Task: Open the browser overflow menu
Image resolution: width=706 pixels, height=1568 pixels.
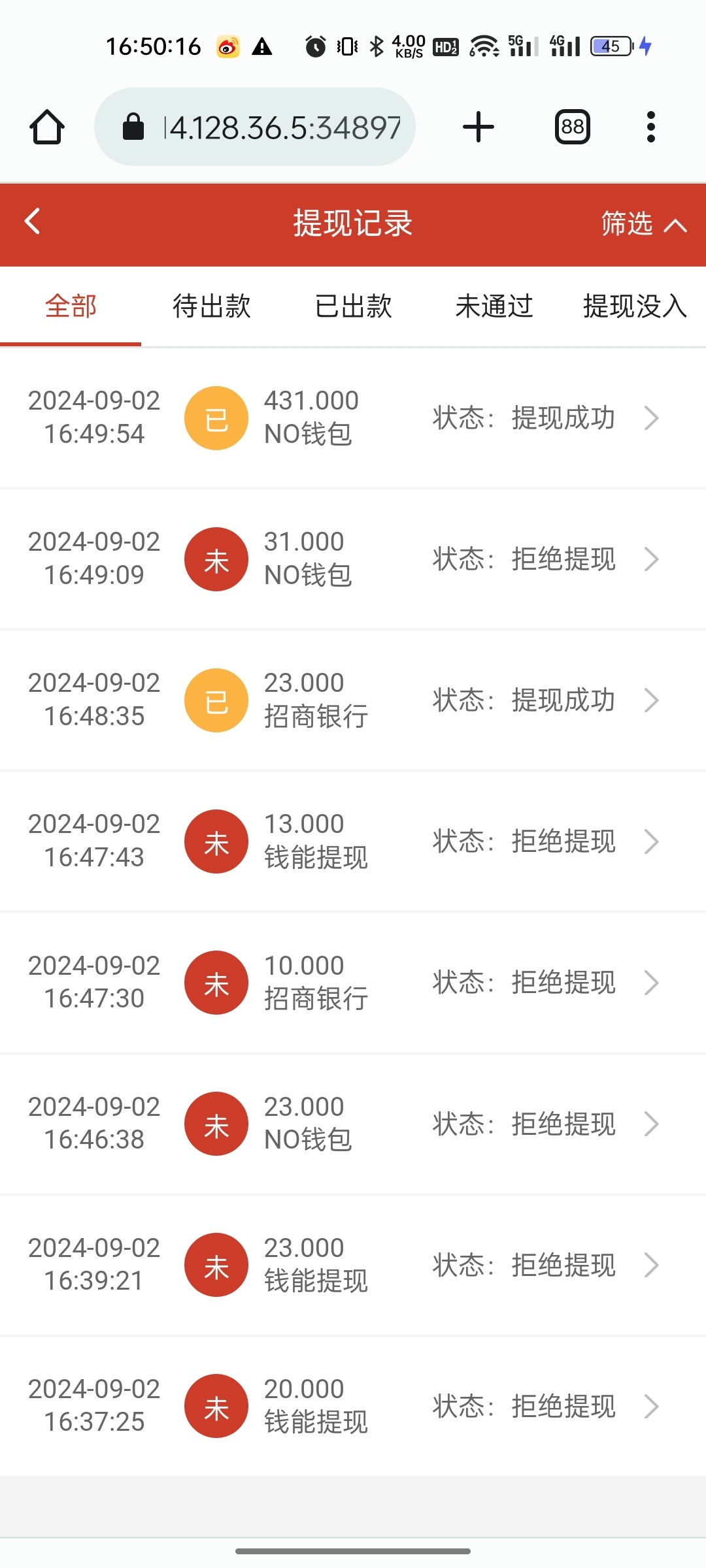Action: (x=650, y=127)
